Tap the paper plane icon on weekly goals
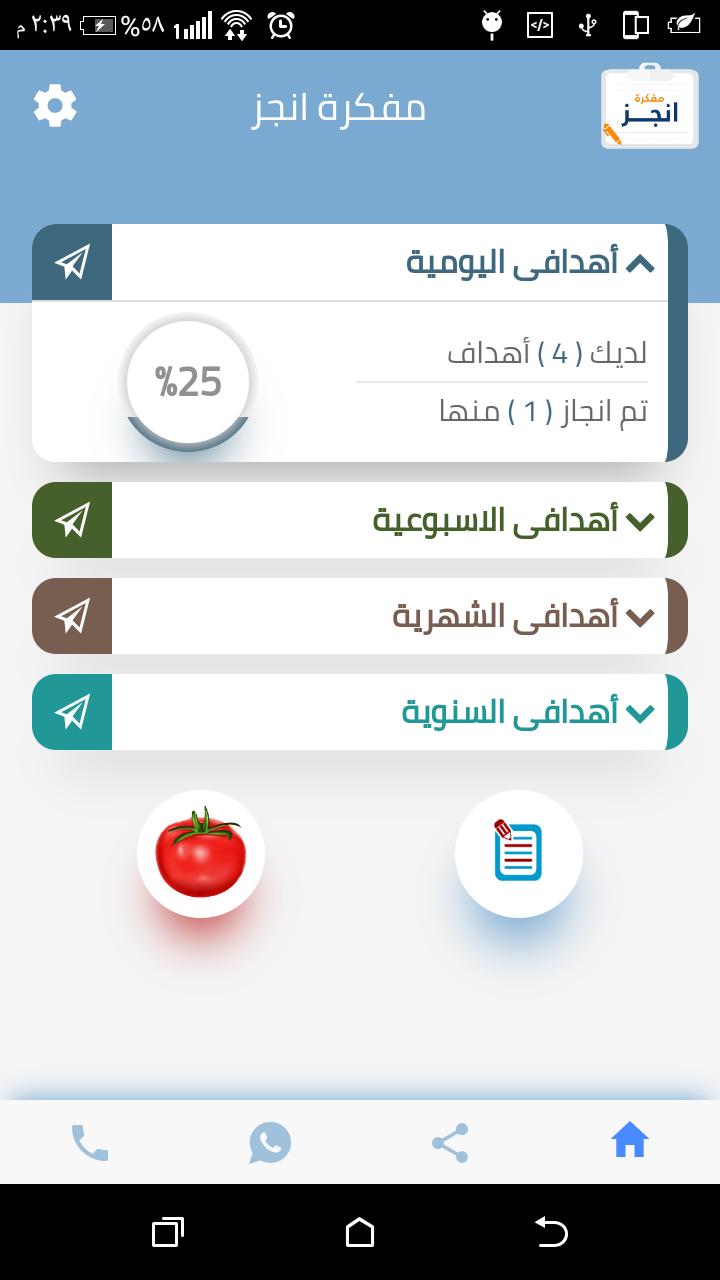The image size is (720, 1280). pos(72,520)
